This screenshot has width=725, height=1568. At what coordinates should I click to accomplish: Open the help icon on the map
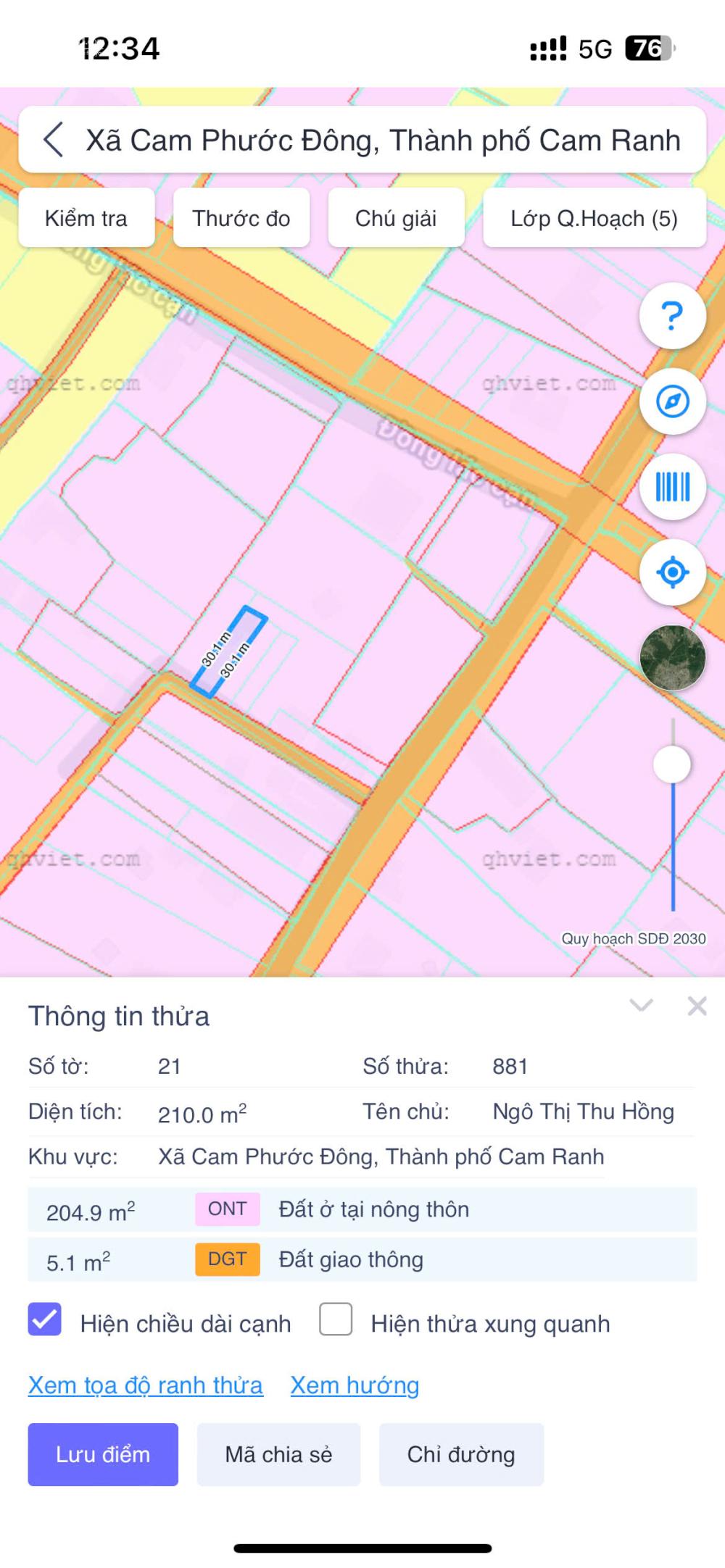(x=671, y=314)
